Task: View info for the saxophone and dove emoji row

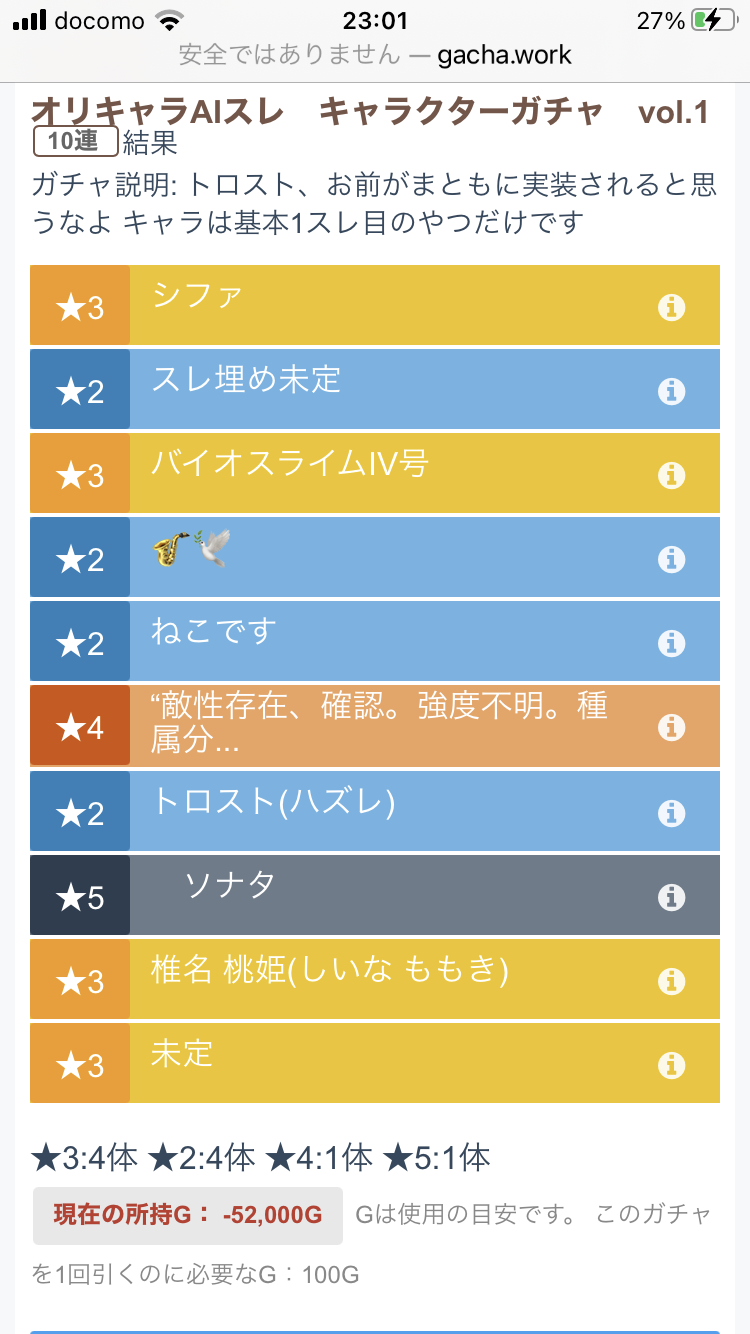Action: click(x=671, y=558)
